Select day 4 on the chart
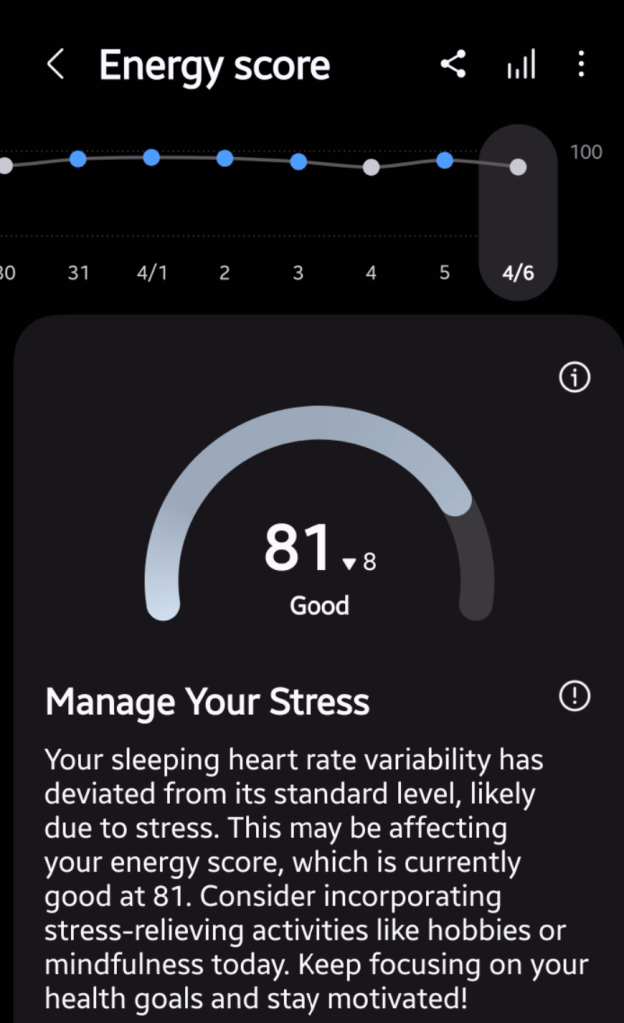 click(x=371, y=168)
